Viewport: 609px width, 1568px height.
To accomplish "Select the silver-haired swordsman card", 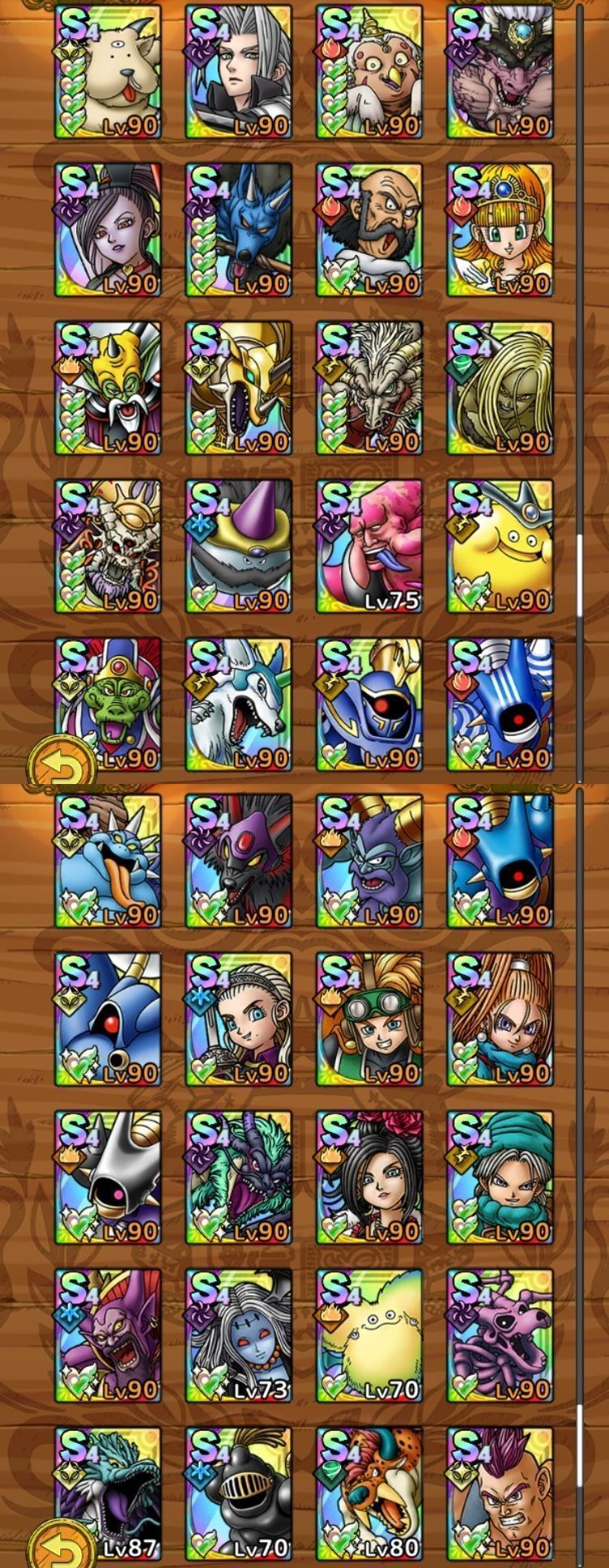I will [238, 71].
